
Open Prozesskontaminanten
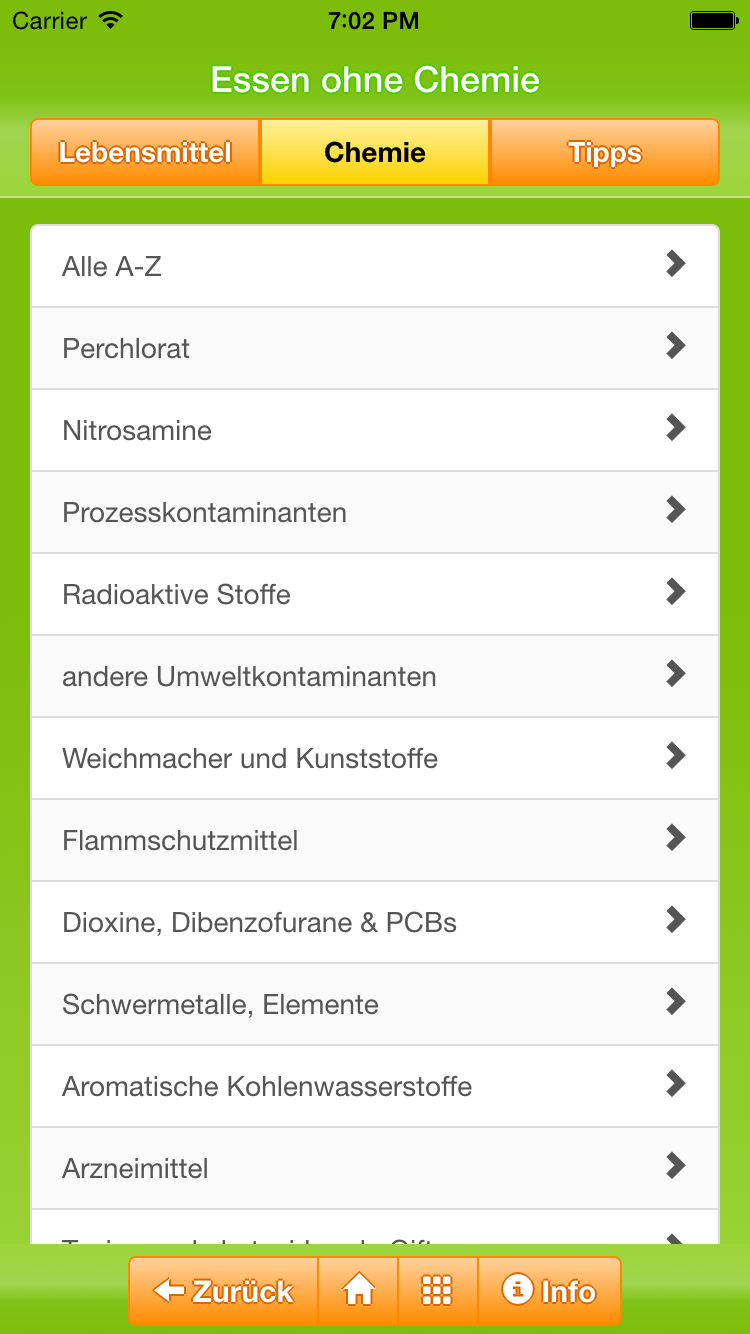pyautogui.click(x=375, y=512)
